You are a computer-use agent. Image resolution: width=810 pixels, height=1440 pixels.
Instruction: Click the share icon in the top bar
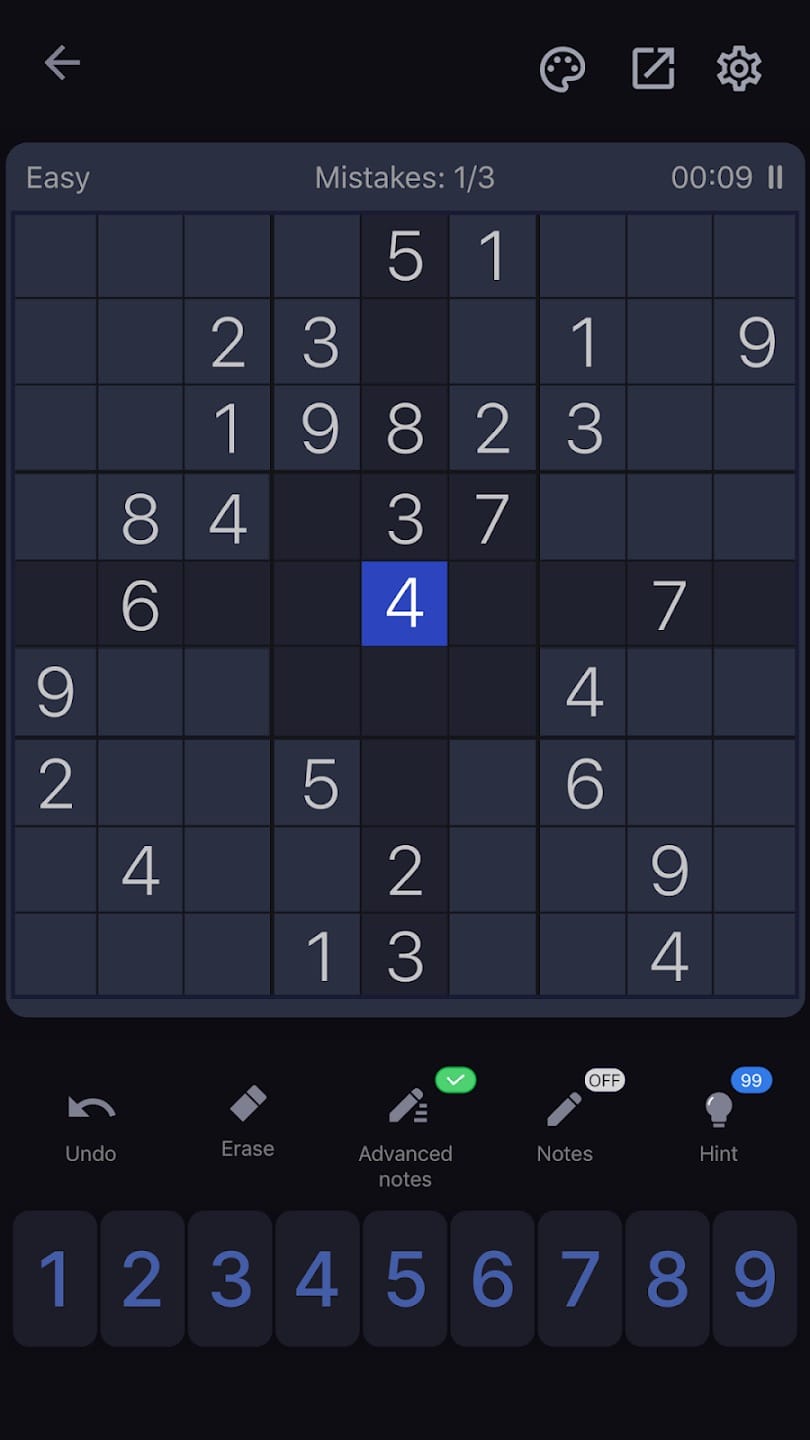[x=652, y=68]
